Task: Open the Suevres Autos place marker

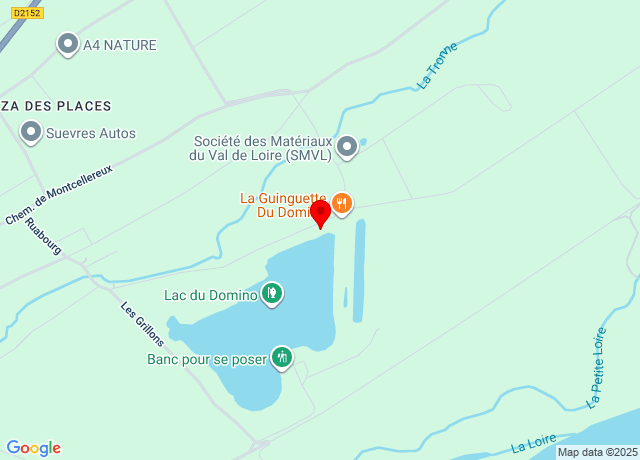Action: (x=31, y=132)
